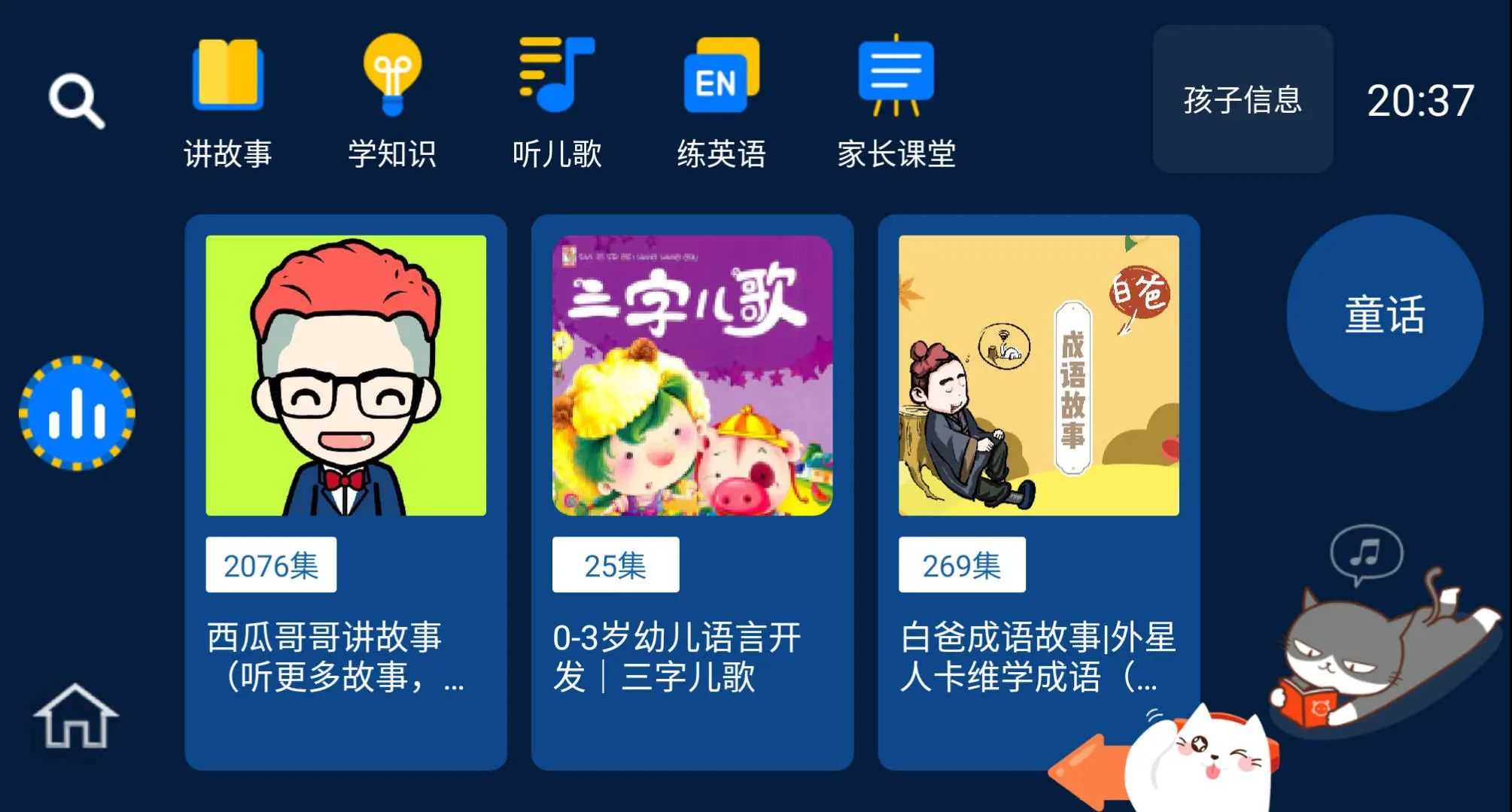Screen dimensions: 1512x812
Task: Switch to the 学知识 category
Action: click(391, 102)
